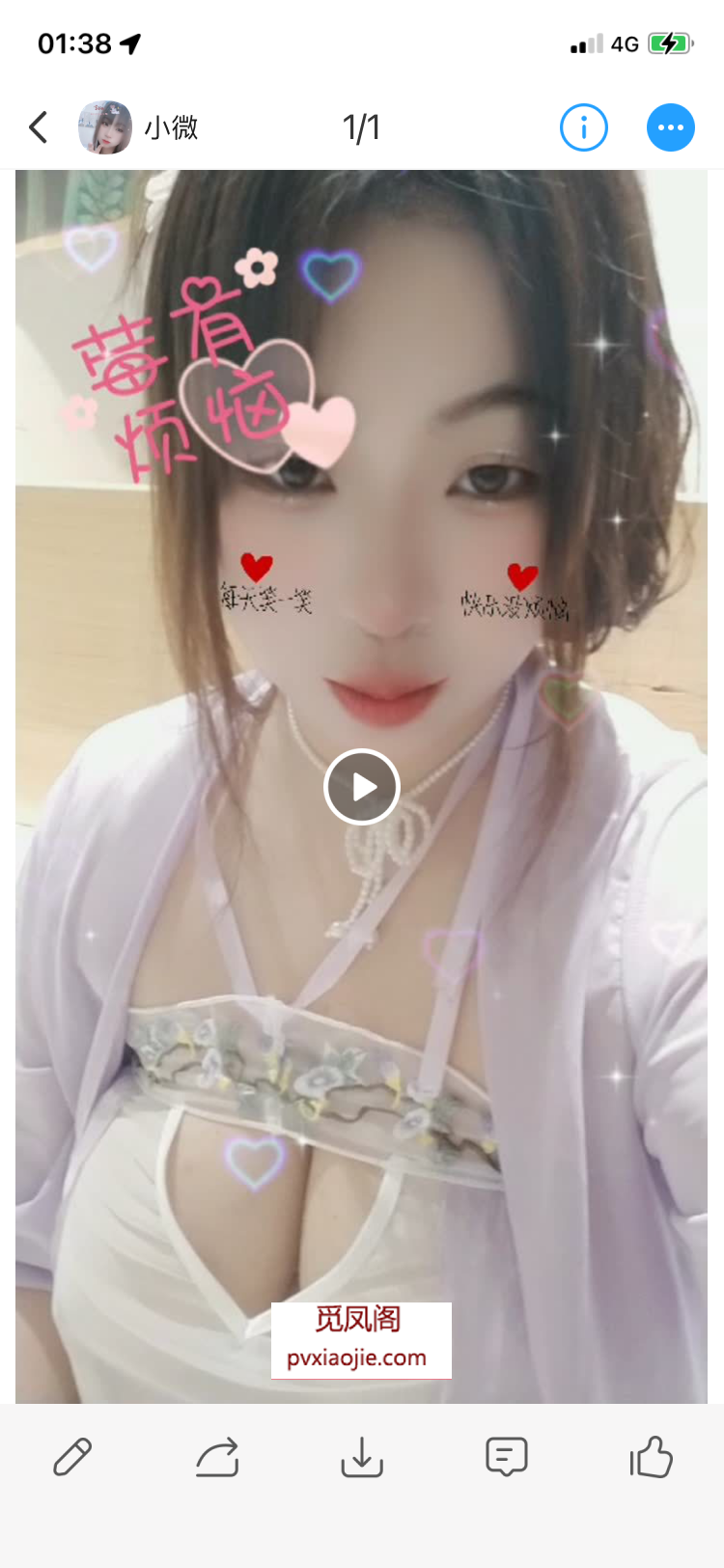Open the info icon

(x=583, y=127)
